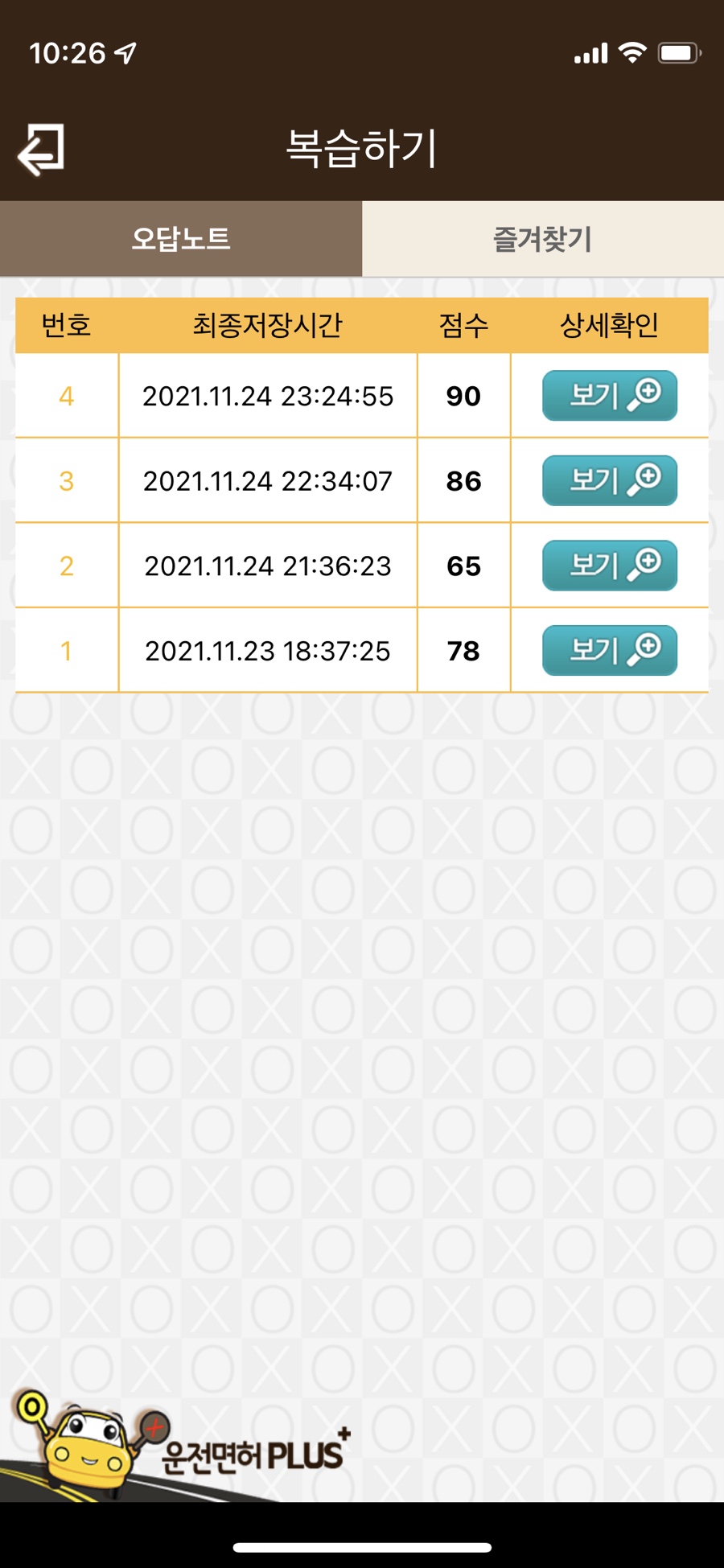The image size is (724, 1568).
Task: Open 보기 for the 2021.11.23 record
Action: click(609, 651)
